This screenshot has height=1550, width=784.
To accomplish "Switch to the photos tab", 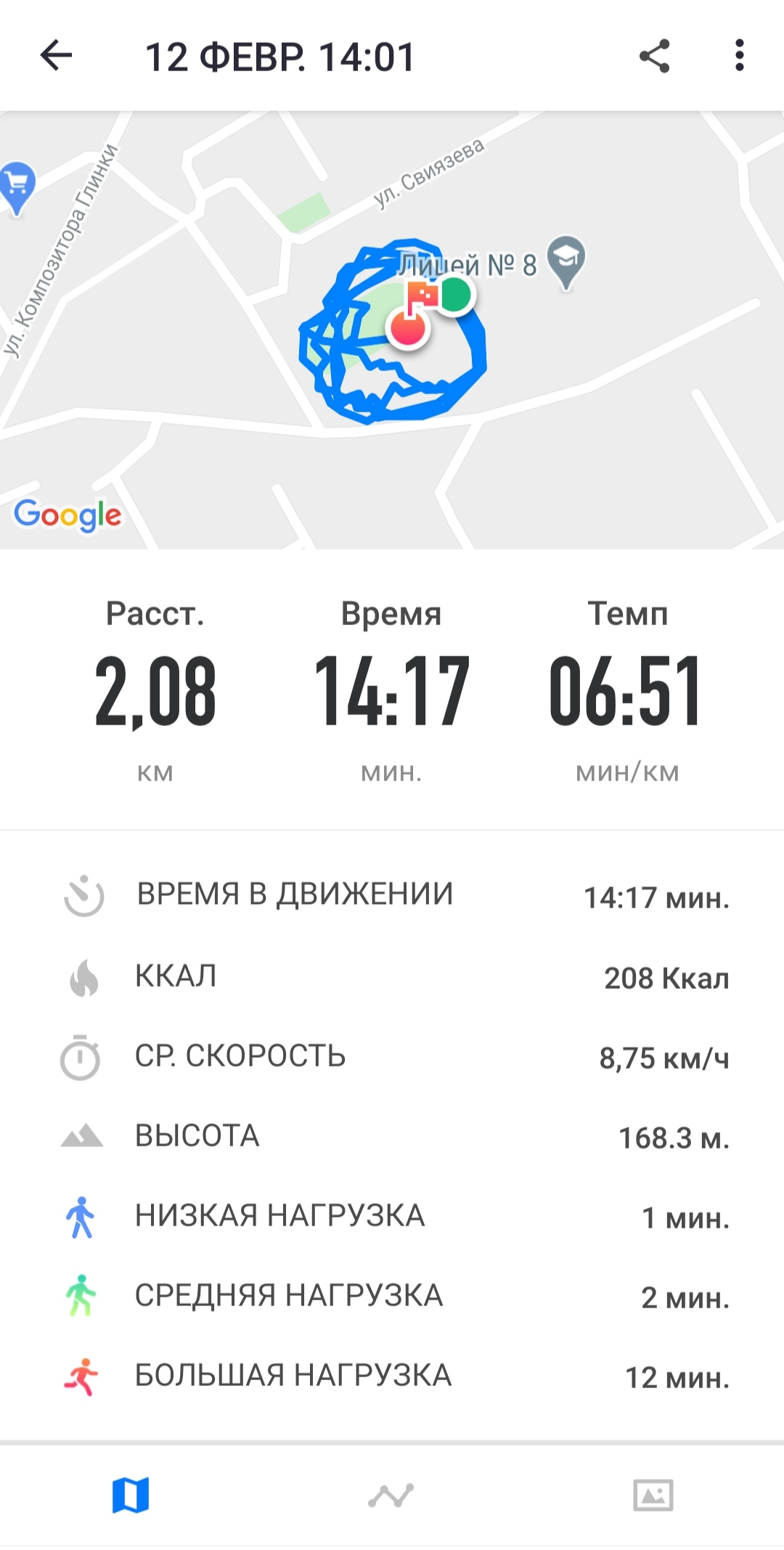I will click(653, 1495).
